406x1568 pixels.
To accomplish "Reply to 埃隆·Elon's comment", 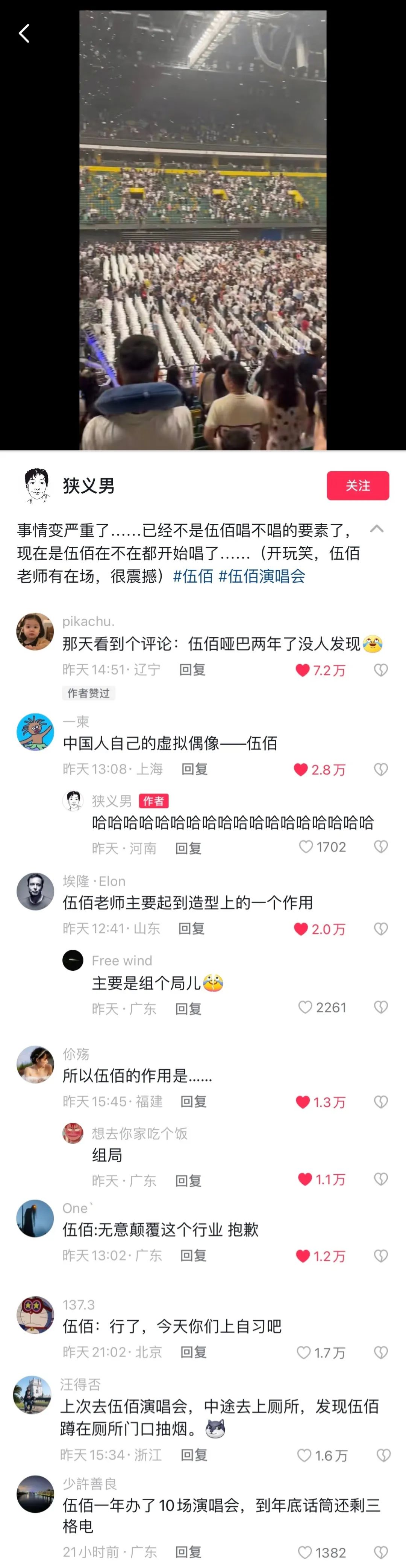I will point(191,928).
